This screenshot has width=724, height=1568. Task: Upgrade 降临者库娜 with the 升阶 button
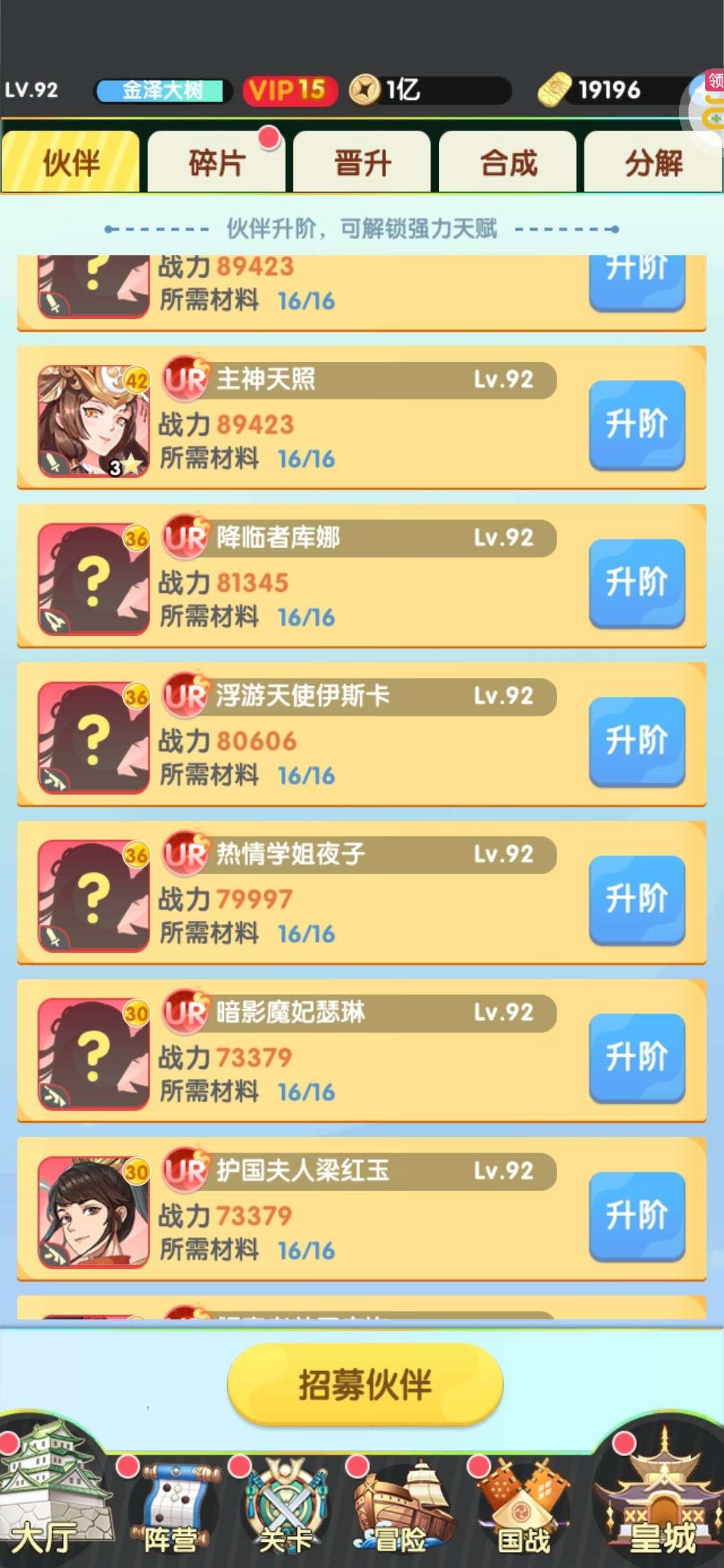tap(636, 582)
